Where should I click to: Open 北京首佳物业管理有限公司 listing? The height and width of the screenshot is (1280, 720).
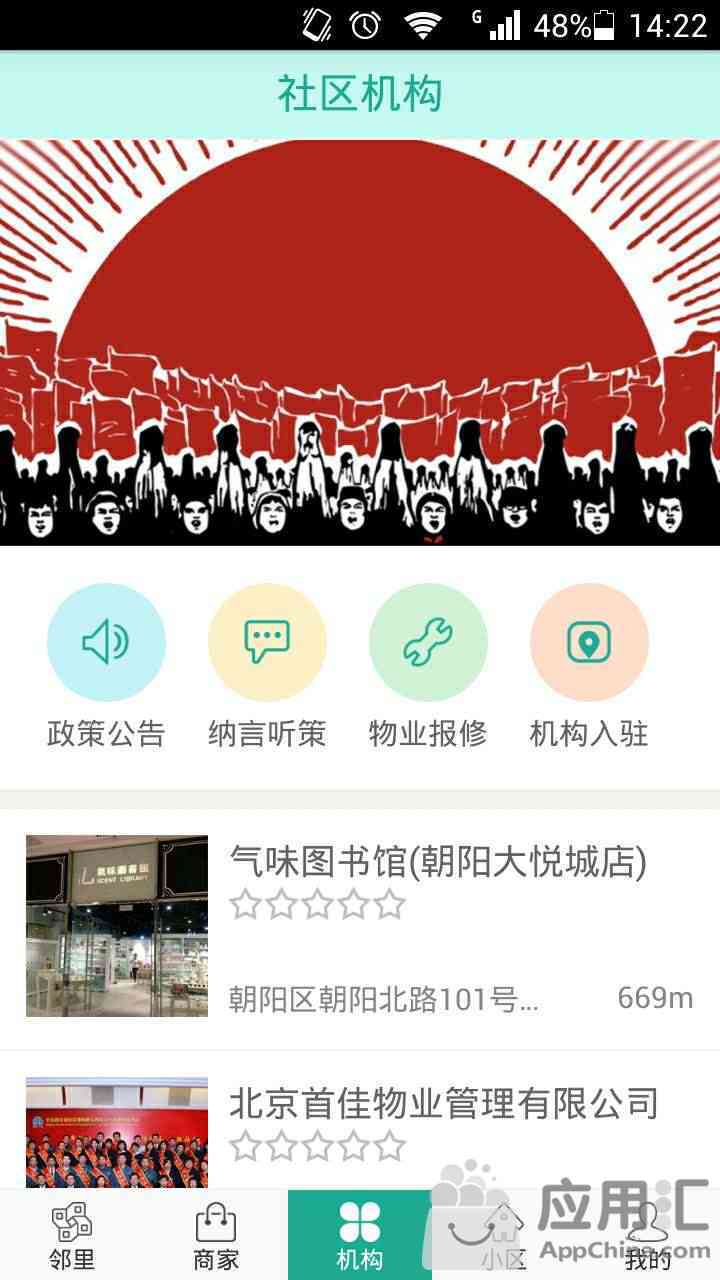(443, 1104)
